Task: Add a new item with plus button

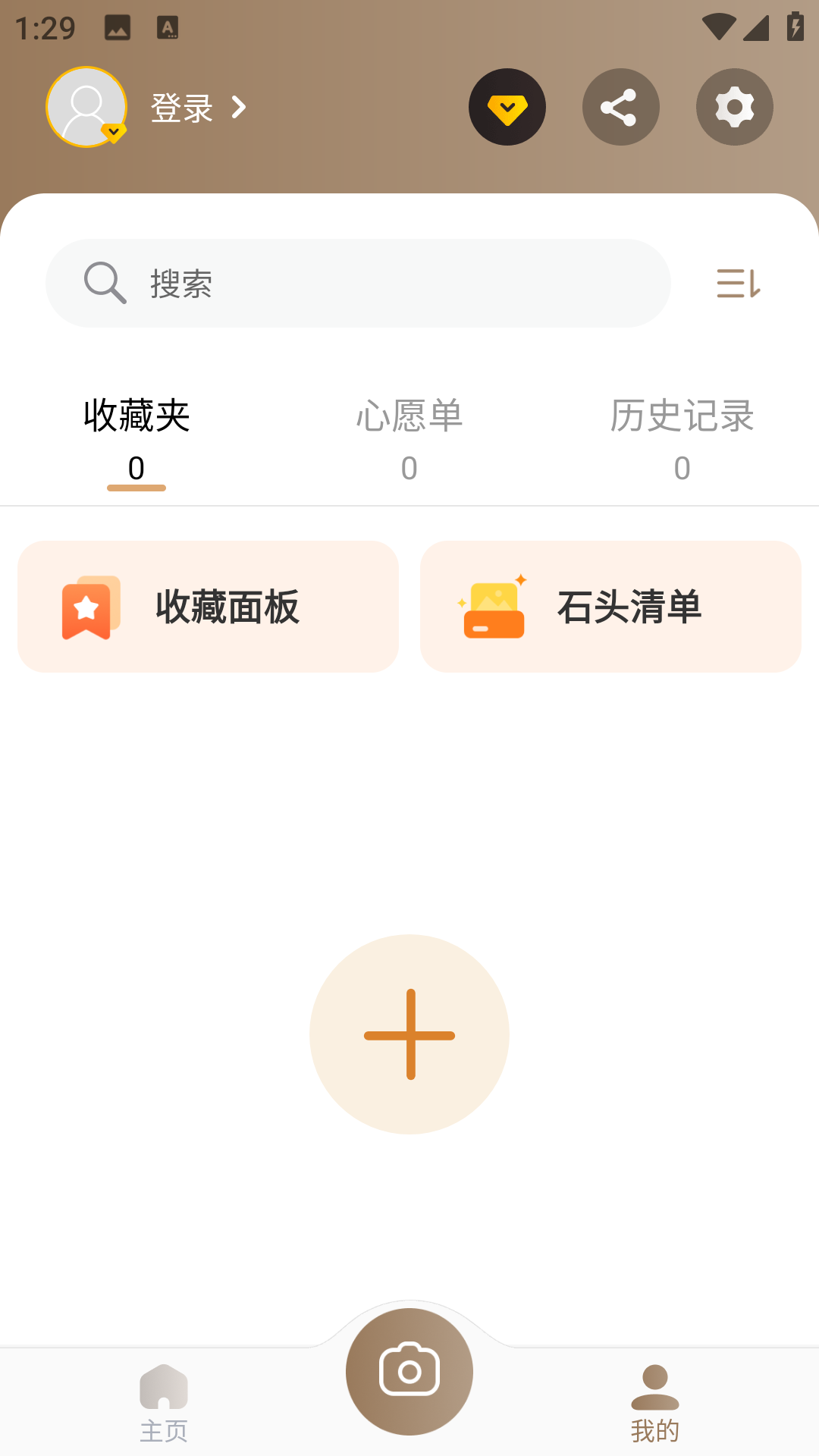Action: click(x=409, y=1034)
